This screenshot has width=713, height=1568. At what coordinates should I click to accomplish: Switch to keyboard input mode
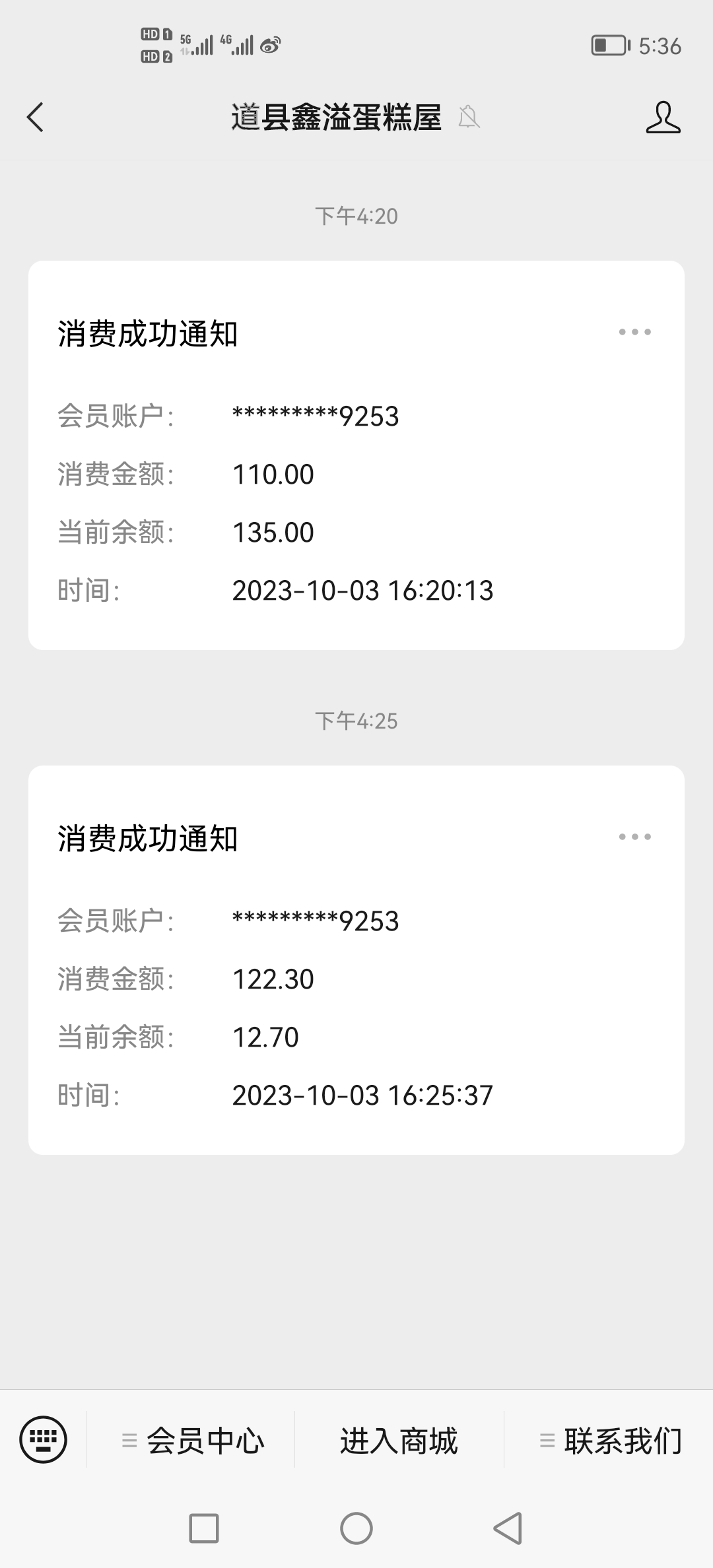(x=44, y=1439)
